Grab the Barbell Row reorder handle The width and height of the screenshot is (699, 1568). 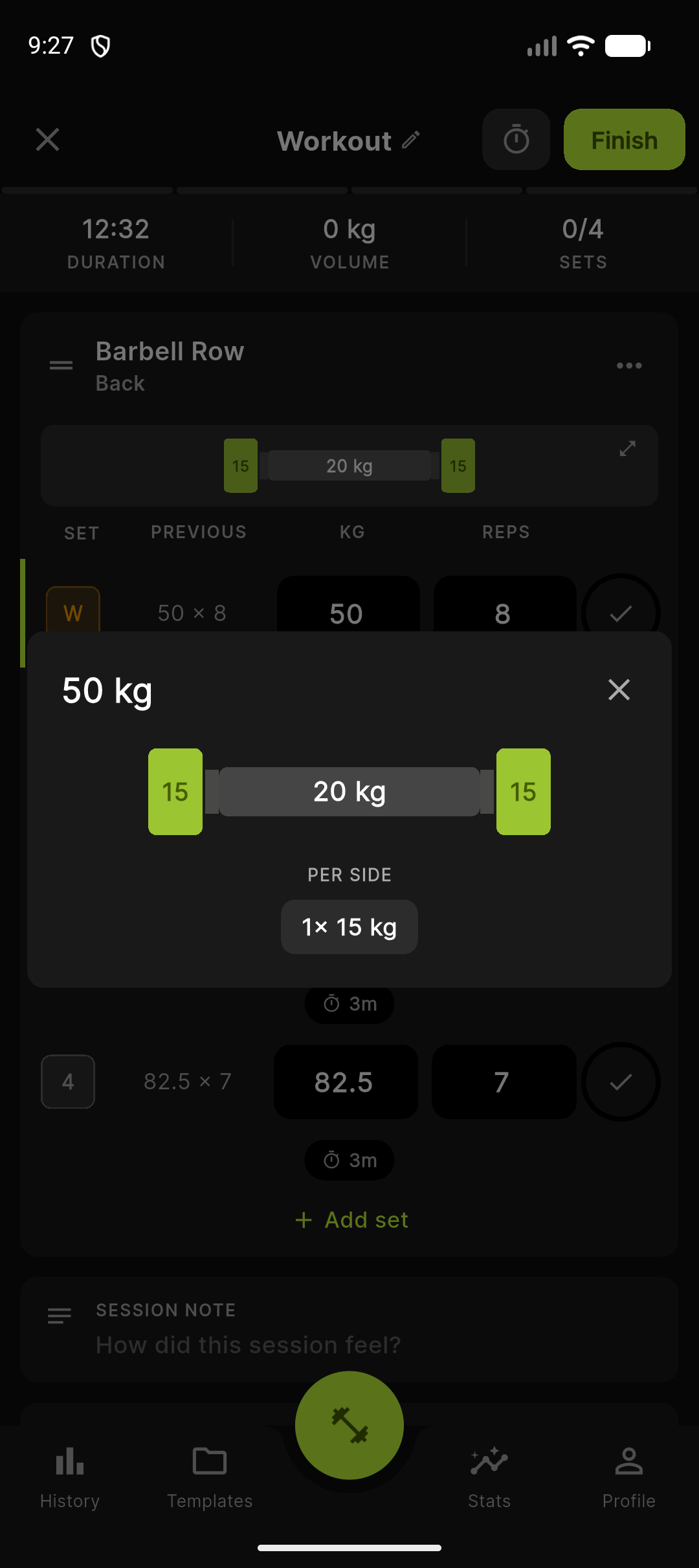[x=61, y=365]
